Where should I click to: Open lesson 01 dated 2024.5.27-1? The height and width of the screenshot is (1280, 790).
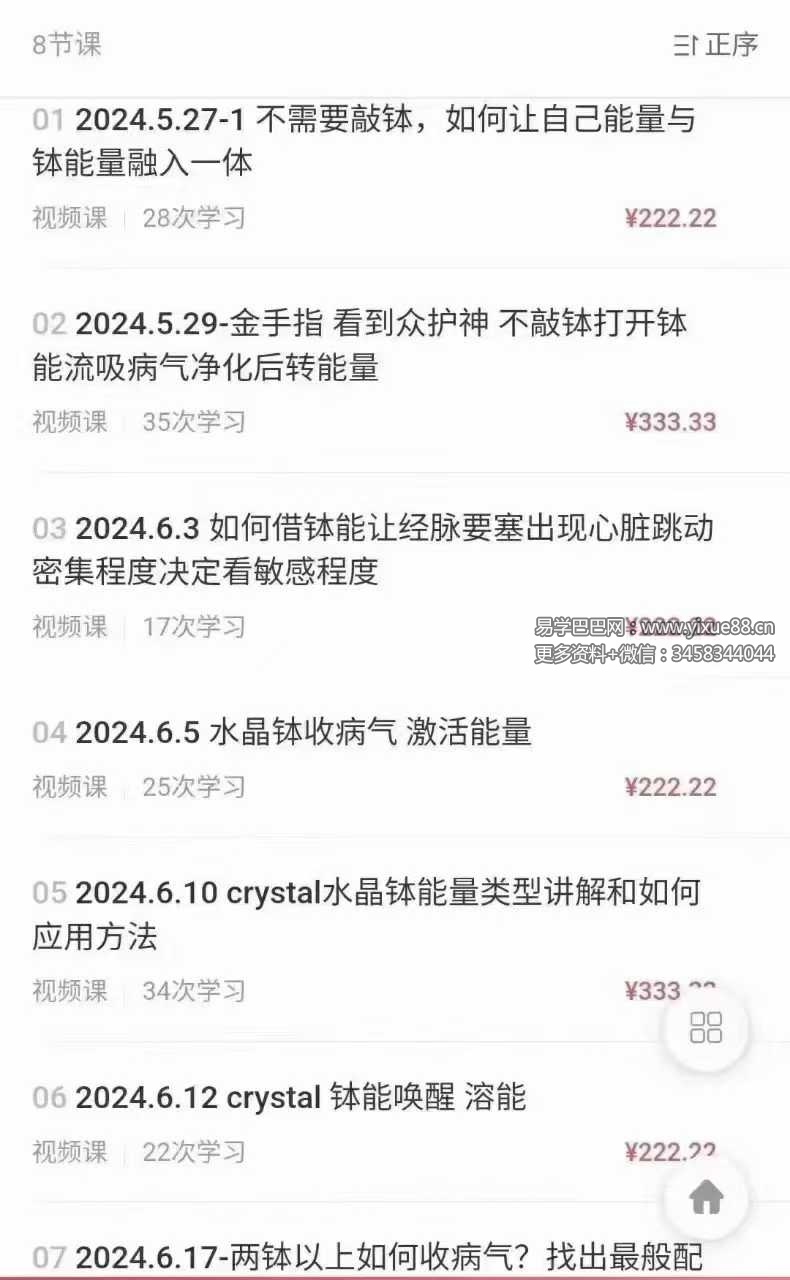point(364,140)
